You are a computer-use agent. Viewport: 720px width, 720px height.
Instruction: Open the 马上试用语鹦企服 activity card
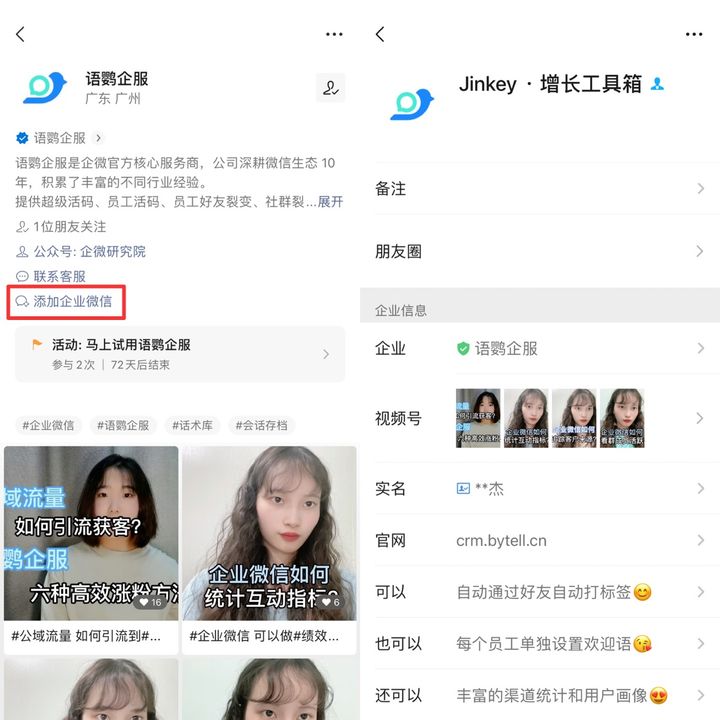(x=180, y=354)
